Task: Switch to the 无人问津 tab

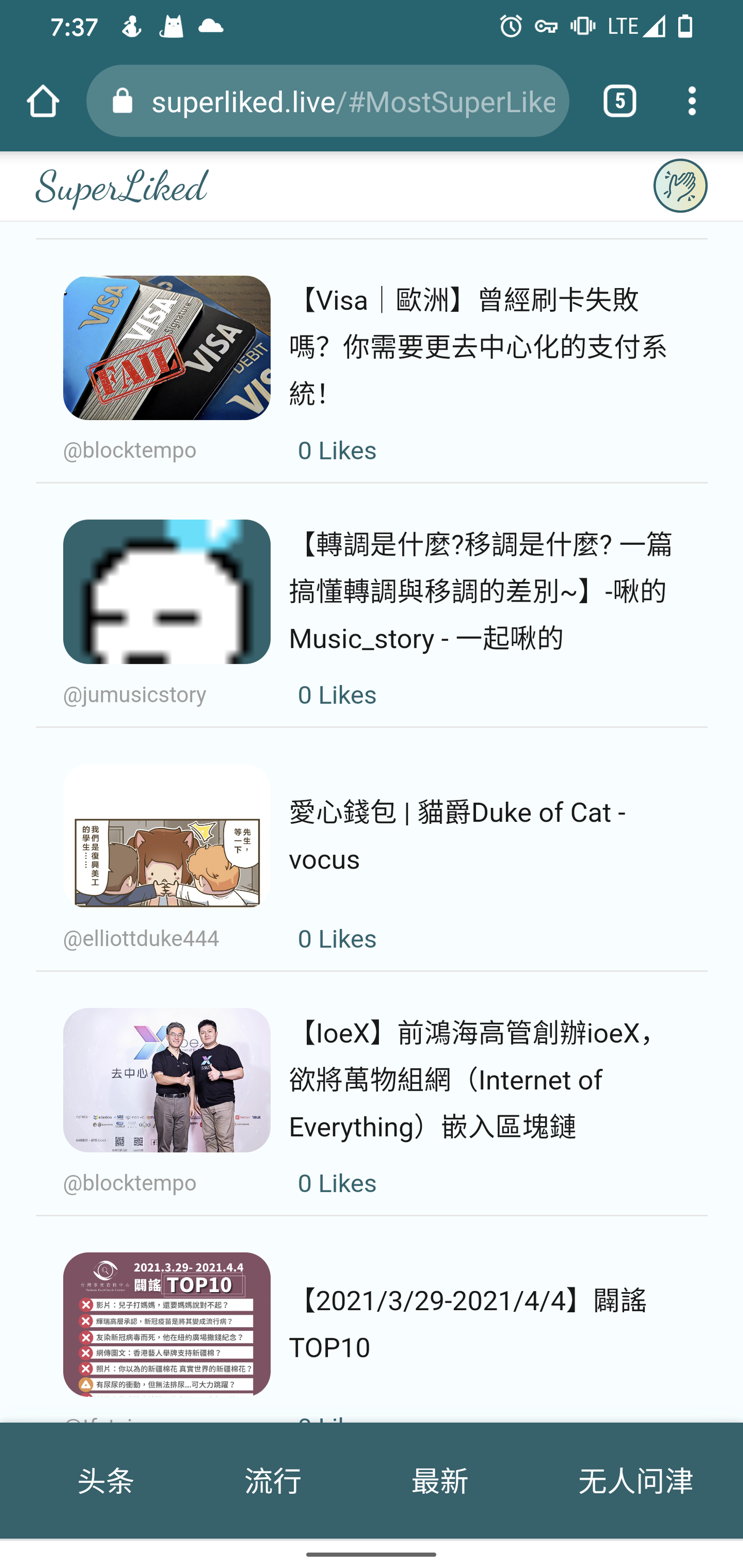Action: [635, 1480]
